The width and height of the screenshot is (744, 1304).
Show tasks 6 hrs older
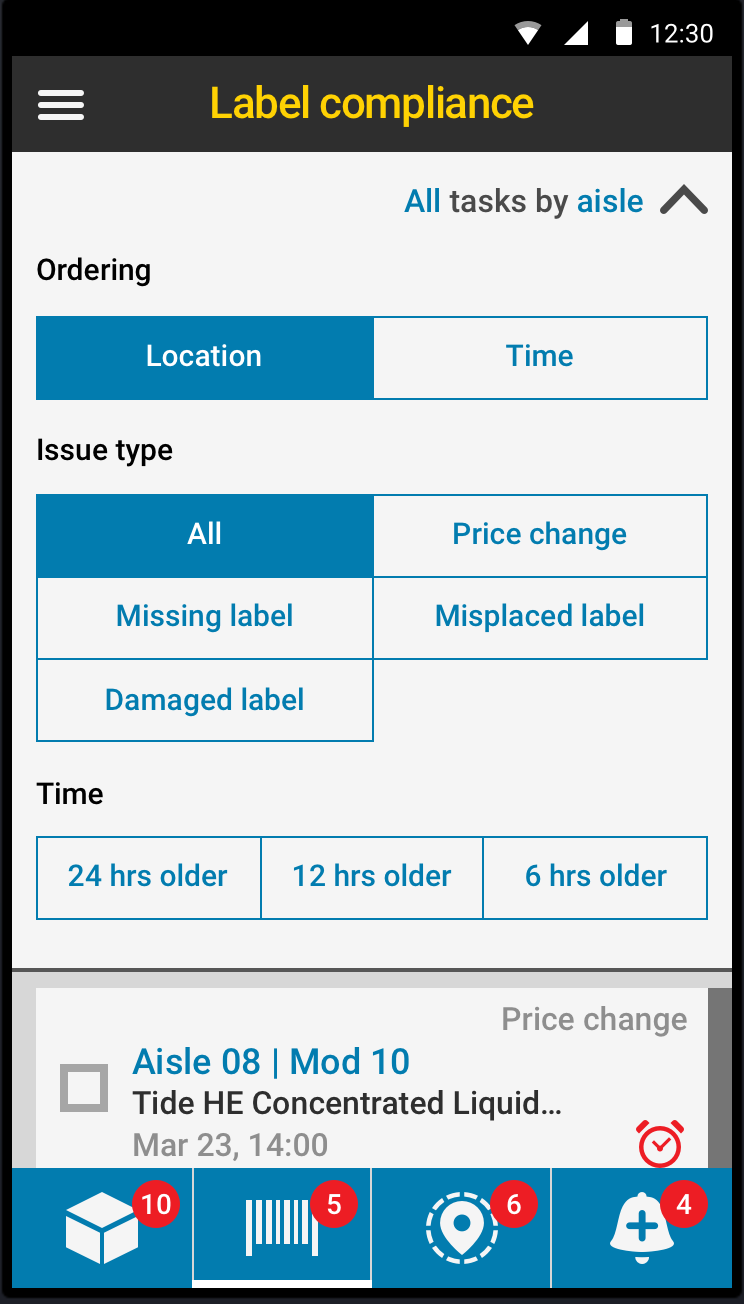595,878
